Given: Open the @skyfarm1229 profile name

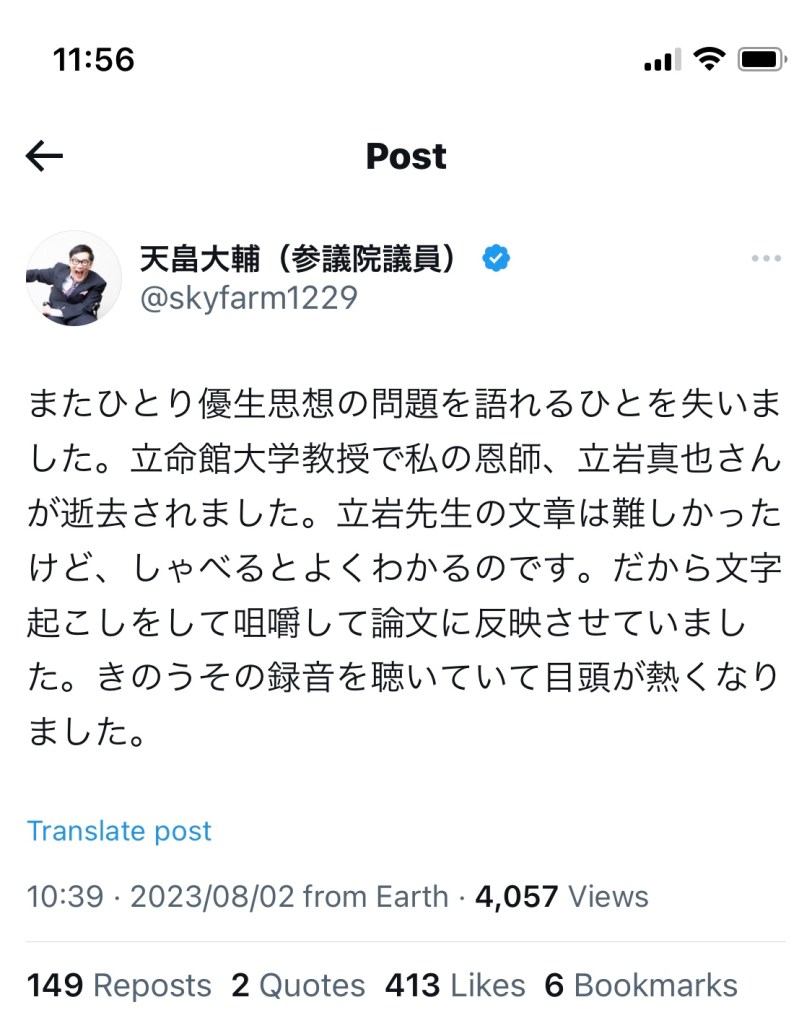Looking at the screenshot, I should (x=248, y=298).
